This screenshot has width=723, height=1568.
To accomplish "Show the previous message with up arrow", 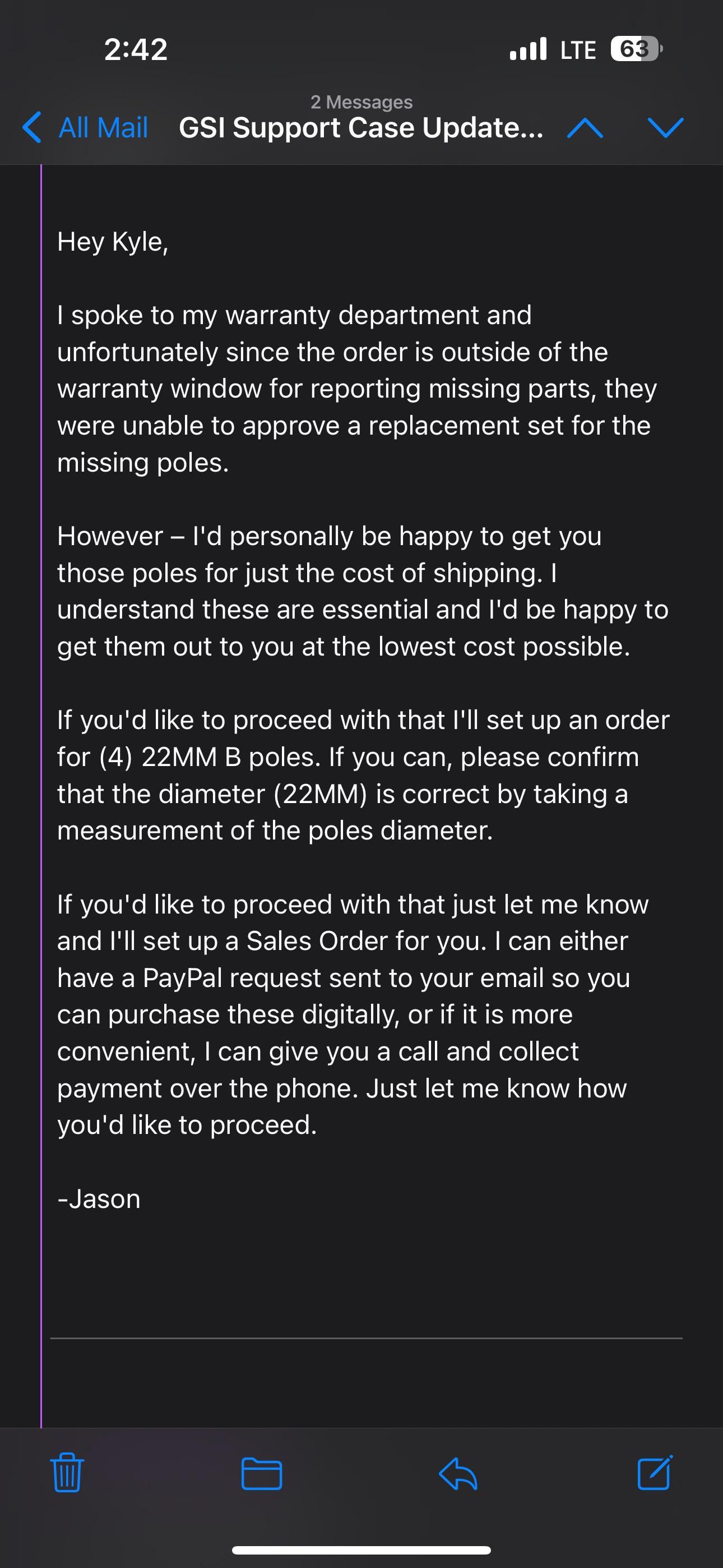I will (584, 128).
